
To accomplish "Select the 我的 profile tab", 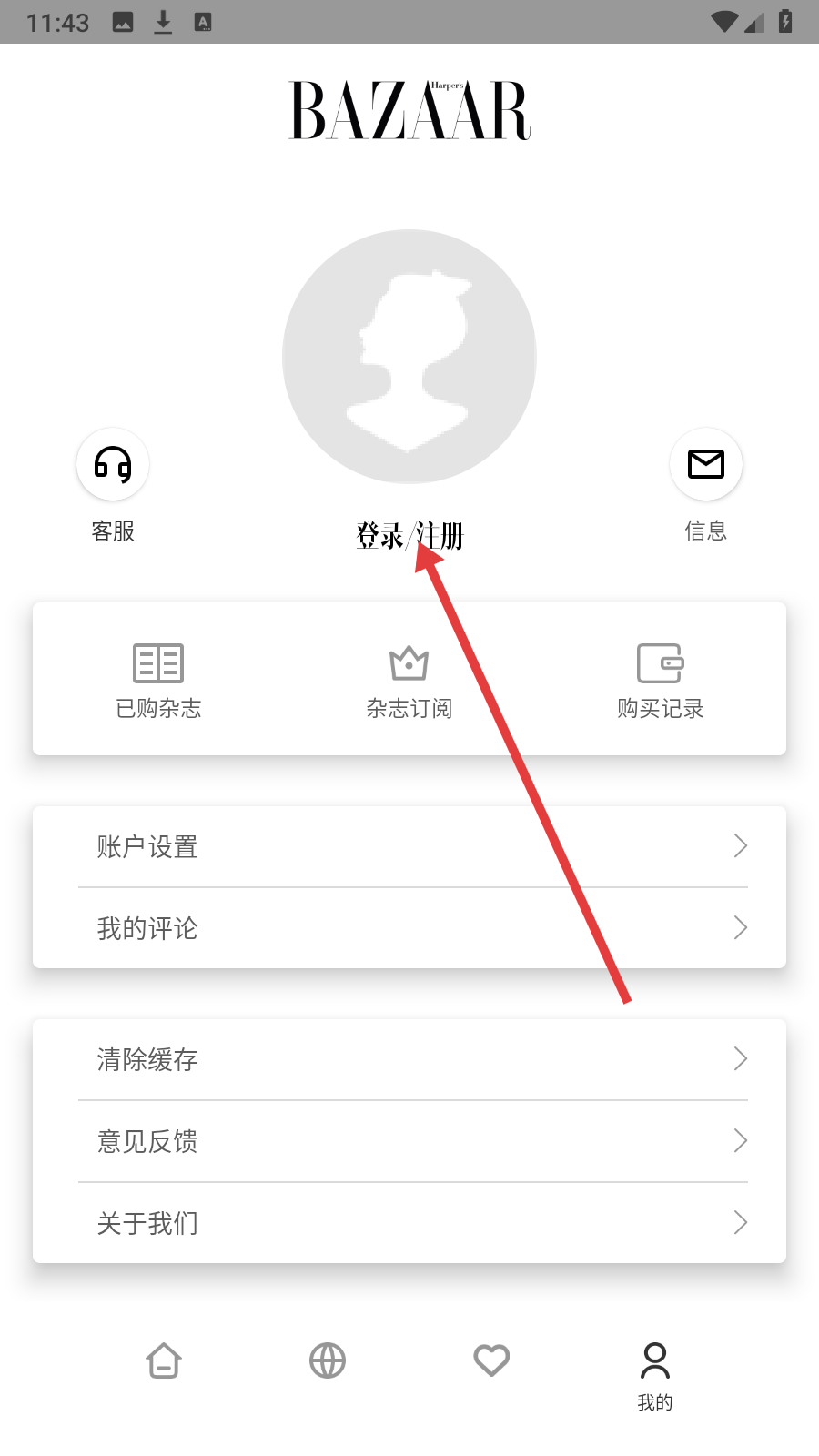I will coord(655,1374).
